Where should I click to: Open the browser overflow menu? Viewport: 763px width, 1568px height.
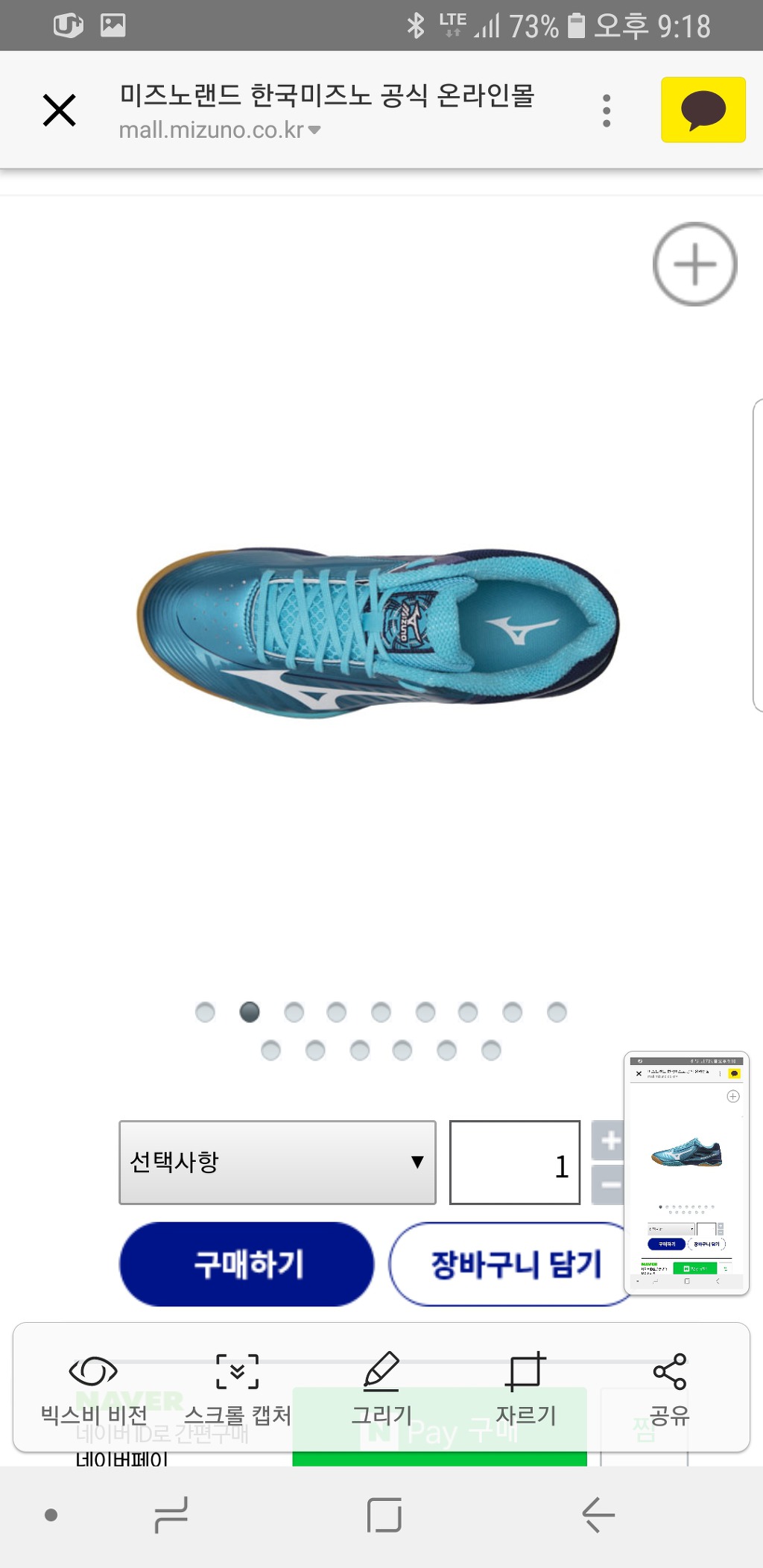pos(607,111)
